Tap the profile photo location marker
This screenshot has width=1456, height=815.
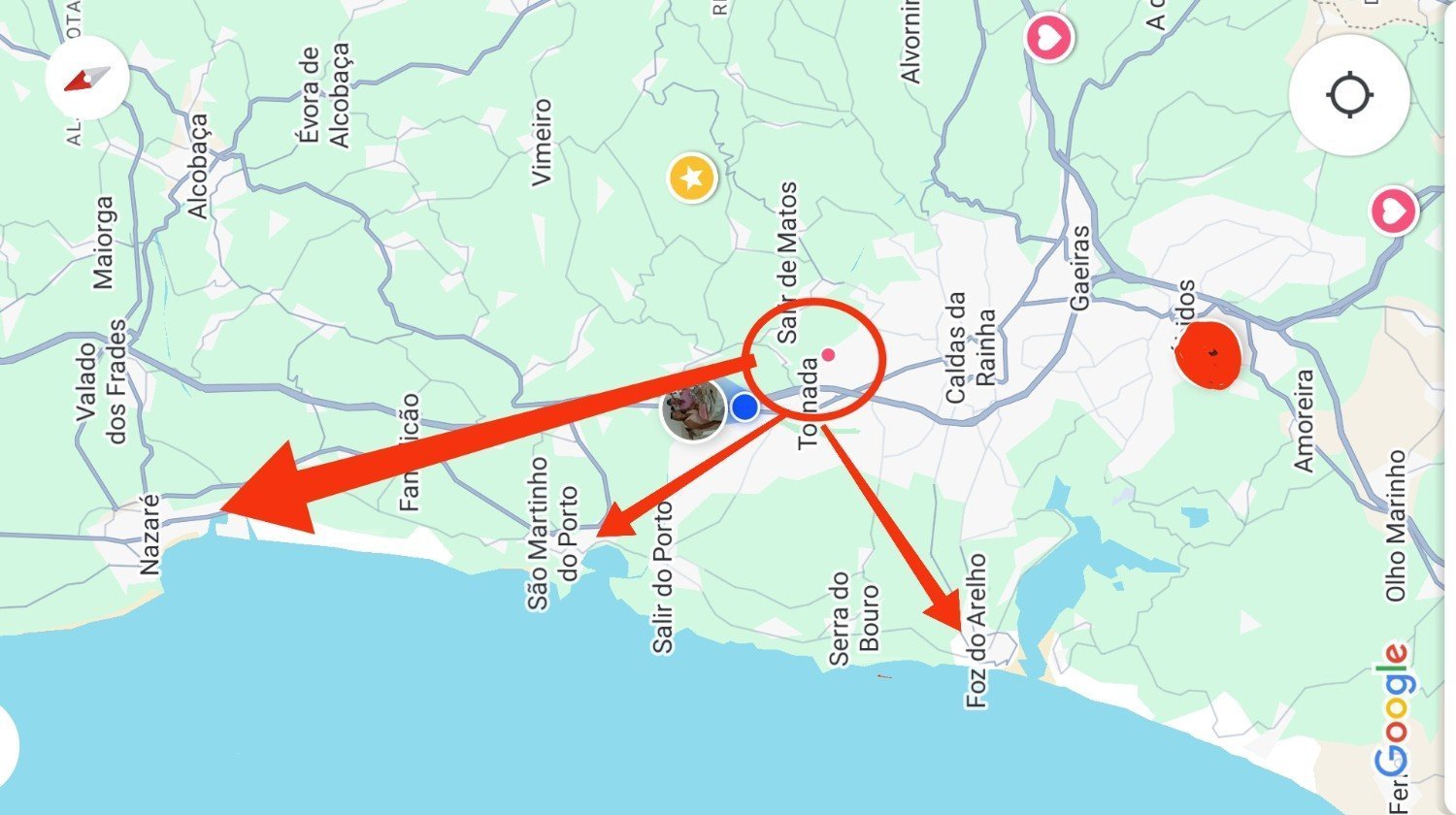pos(693,408)
